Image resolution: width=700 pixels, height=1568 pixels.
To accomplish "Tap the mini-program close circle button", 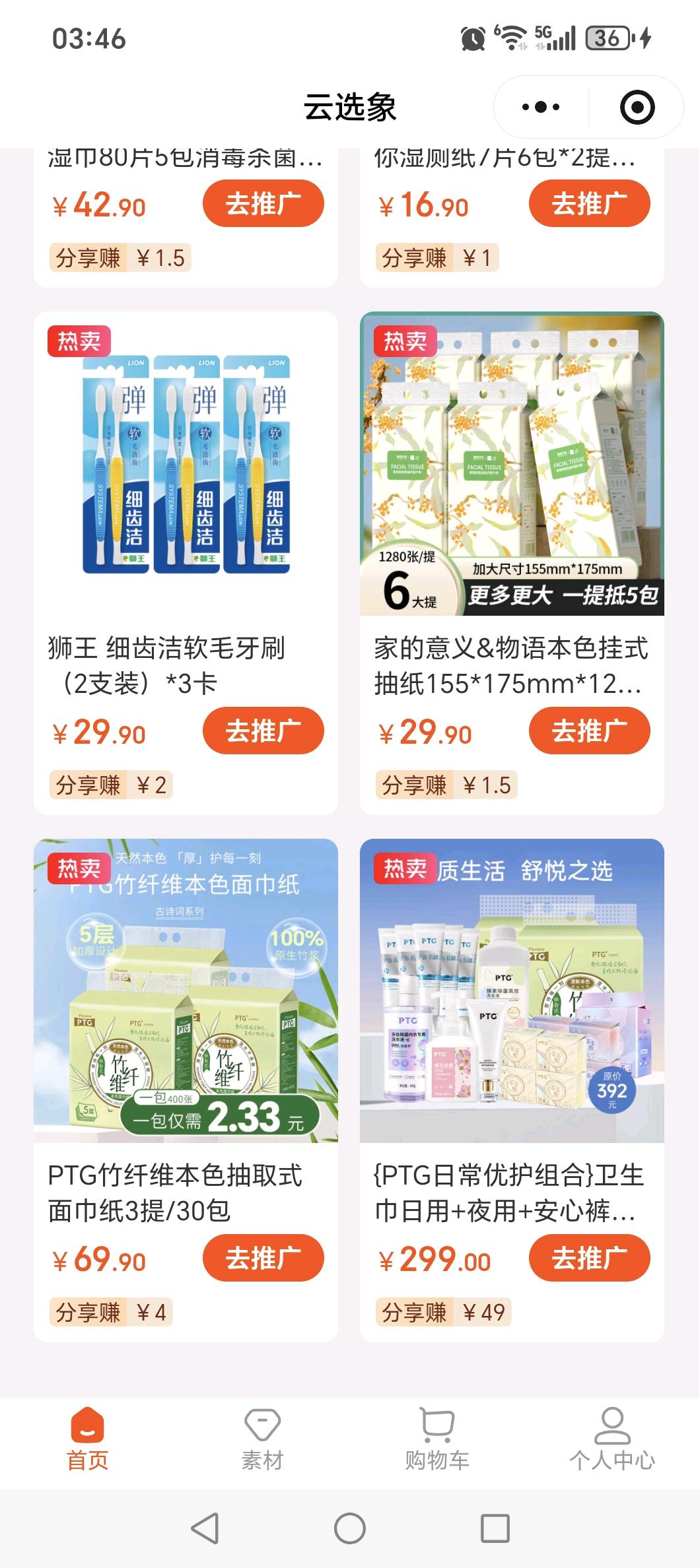I will (x=637, y=106).
